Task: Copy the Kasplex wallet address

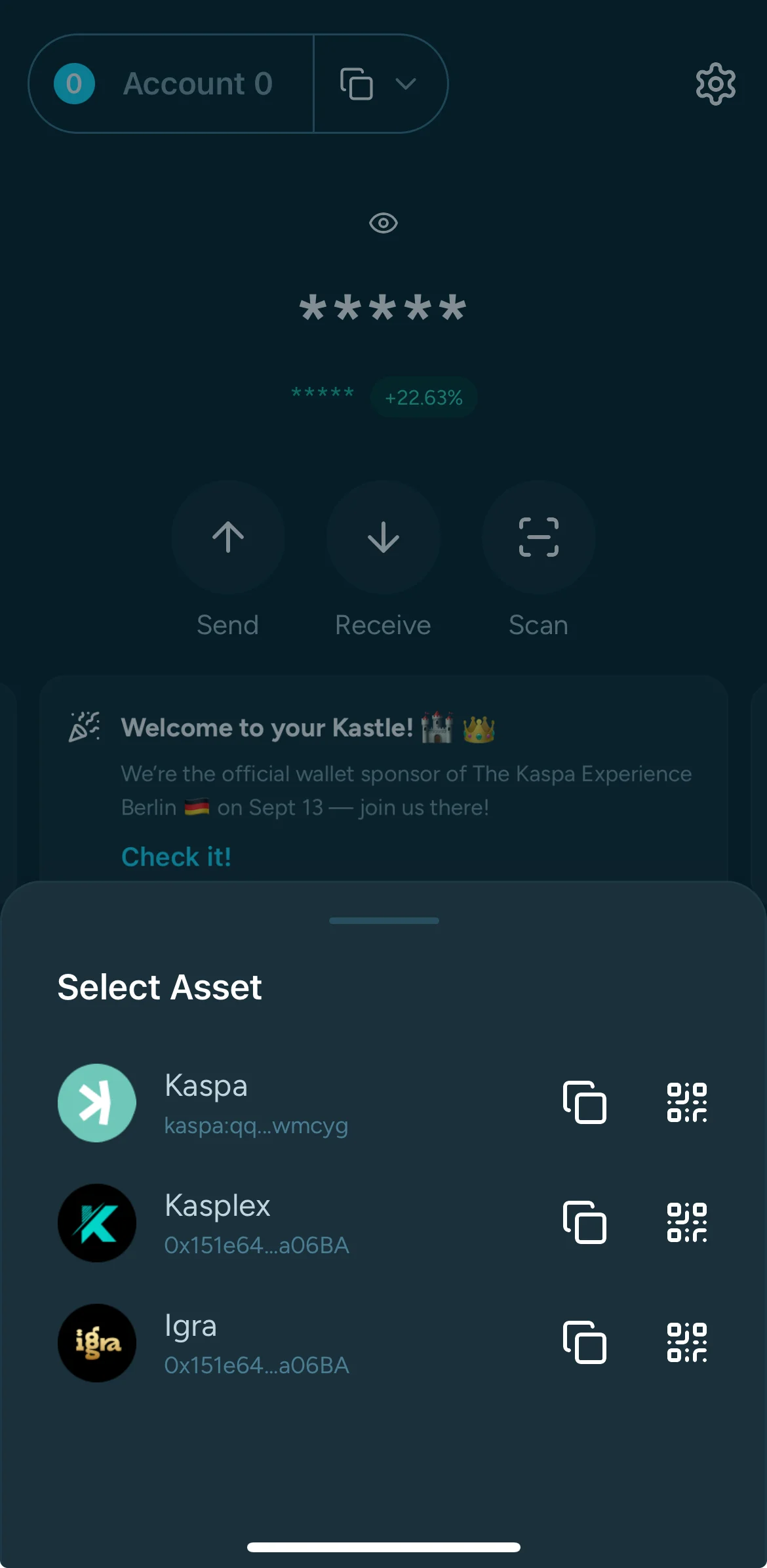Action: [x=584, y=1222]
